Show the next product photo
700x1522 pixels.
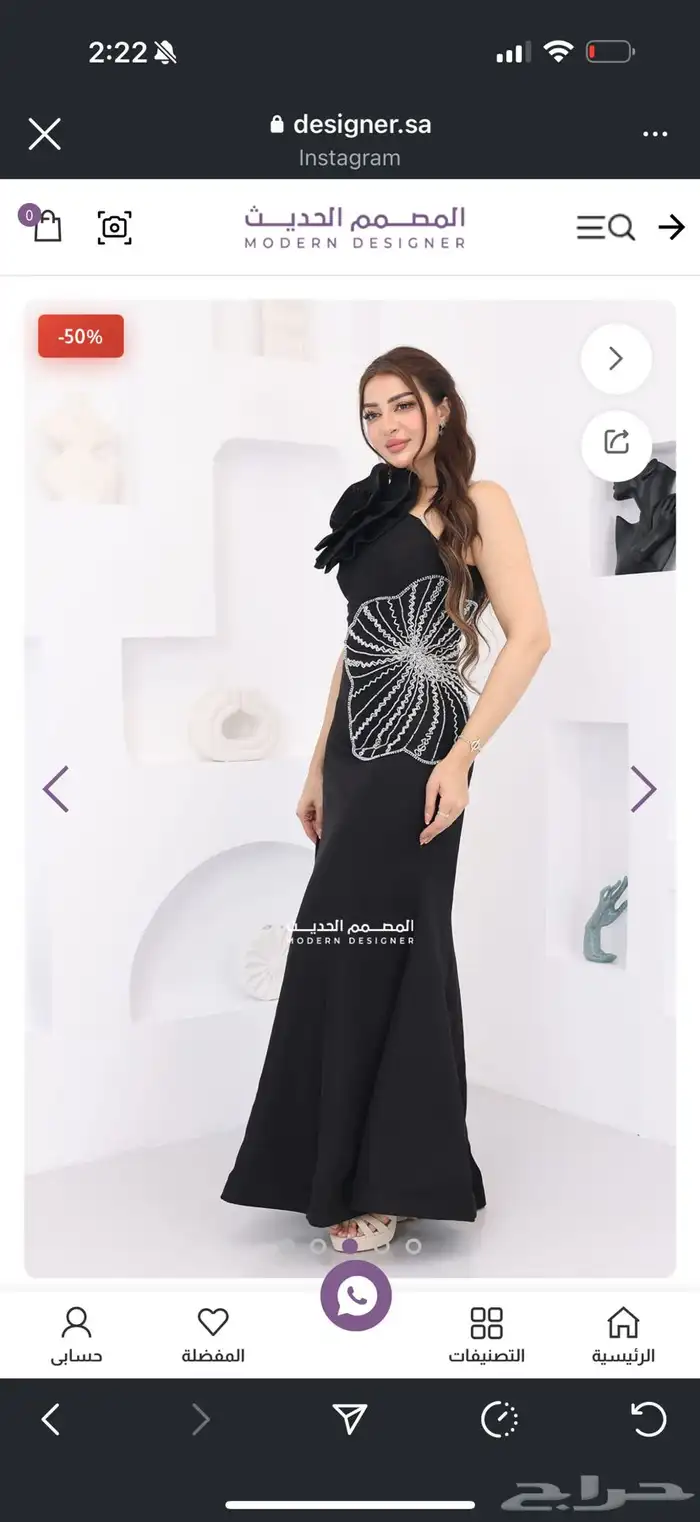coord(643,789)
